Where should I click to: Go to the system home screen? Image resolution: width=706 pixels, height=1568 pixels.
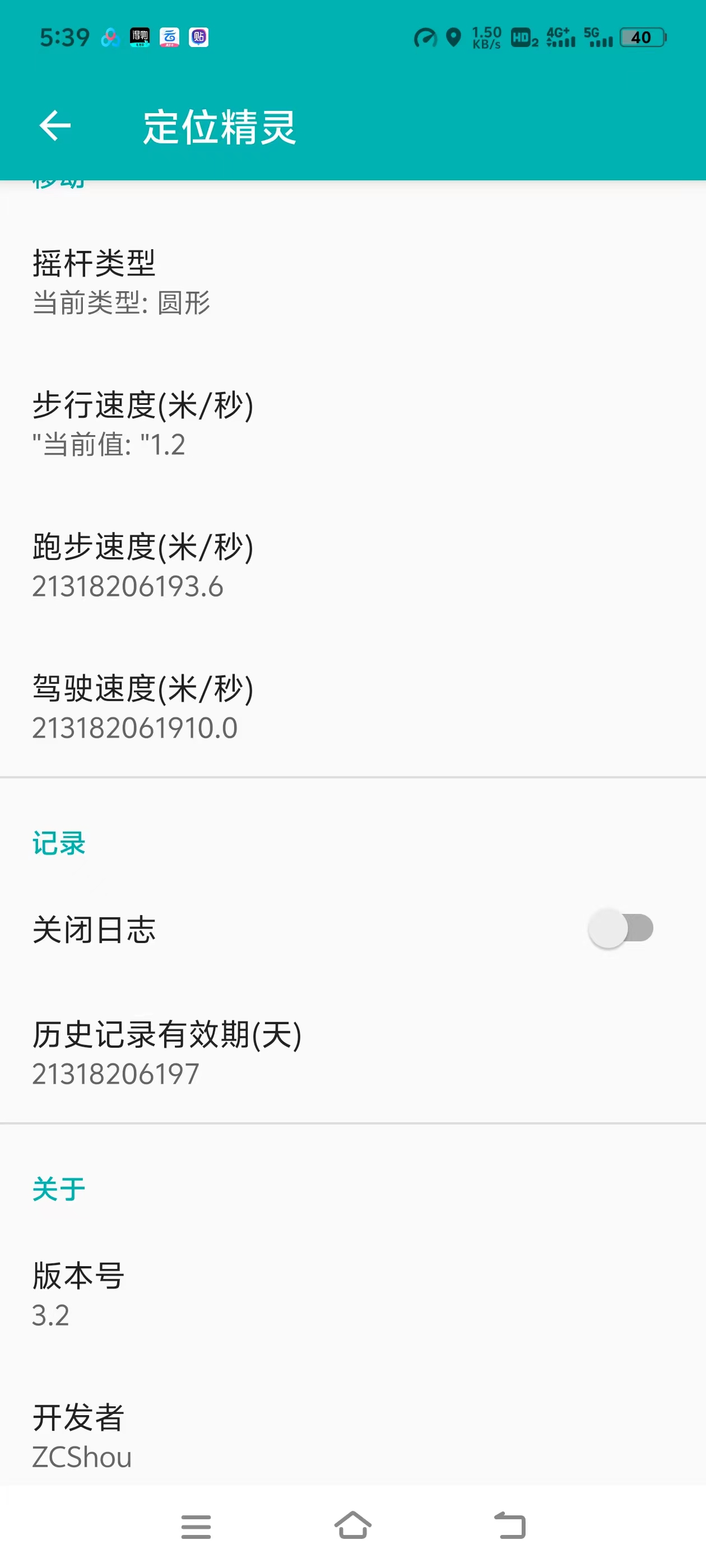click(352, 1526)
